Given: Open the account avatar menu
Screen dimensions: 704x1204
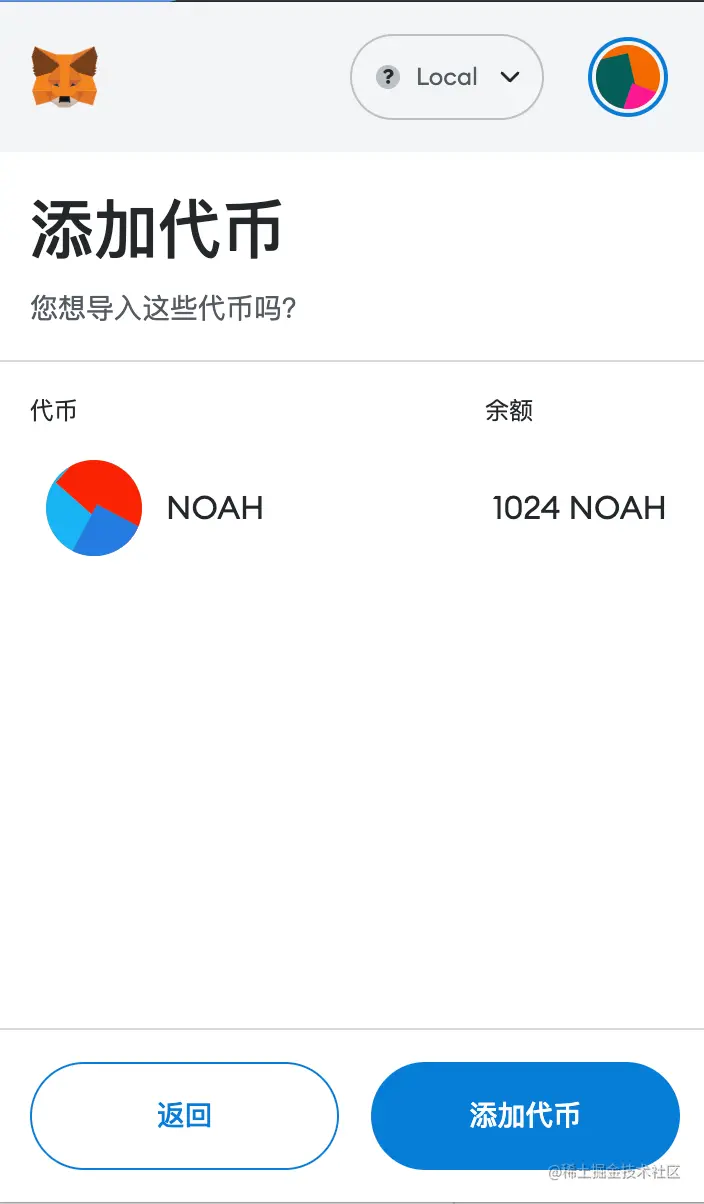Looking at the screenshot, I should (x=627, y=77).
